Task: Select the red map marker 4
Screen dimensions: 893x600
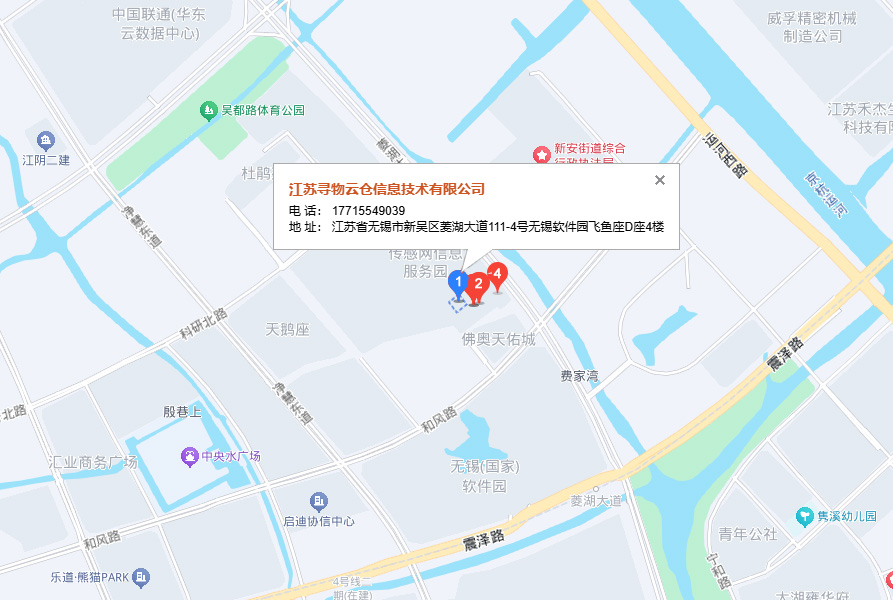Action: (x=498, y=272)
